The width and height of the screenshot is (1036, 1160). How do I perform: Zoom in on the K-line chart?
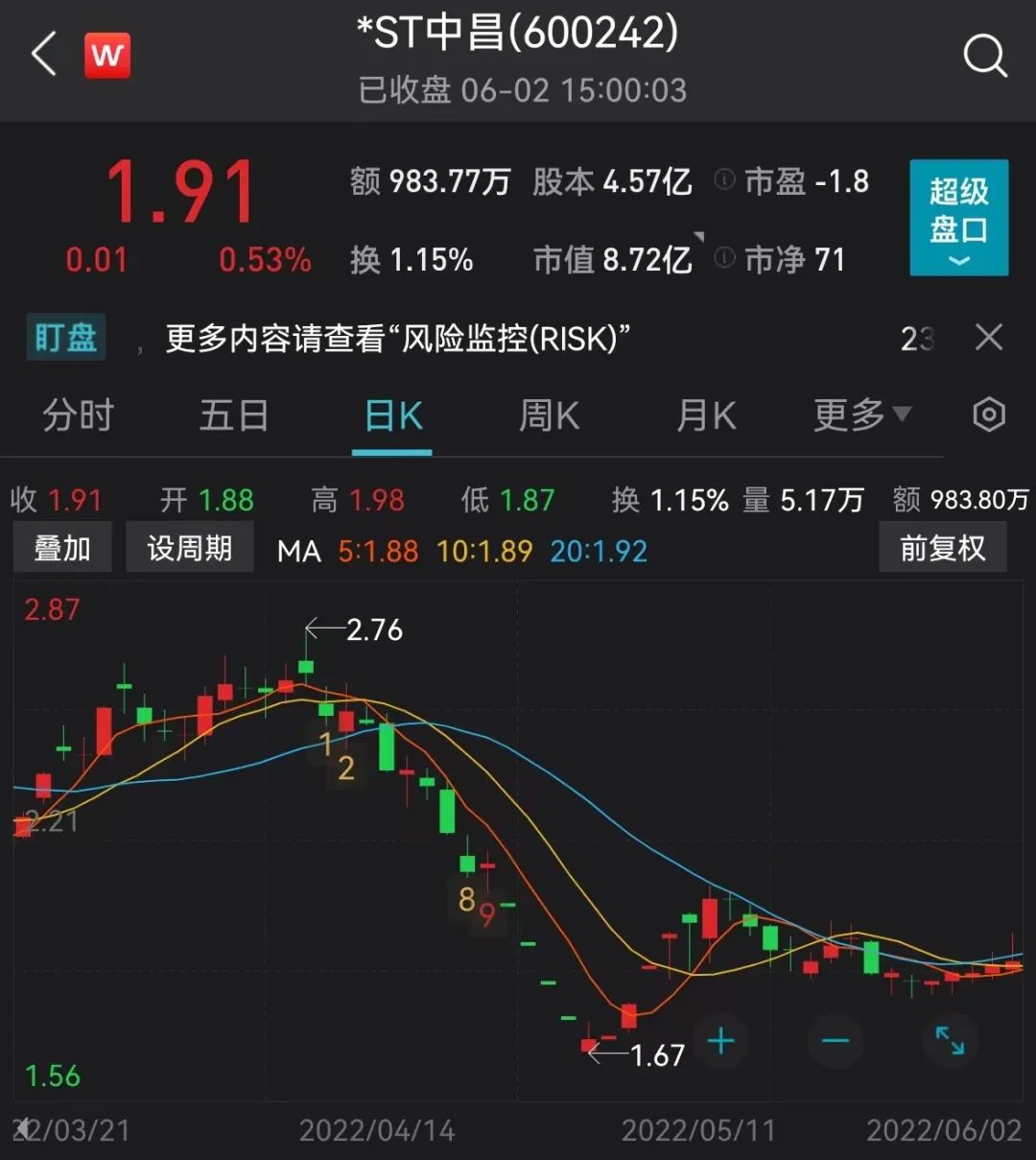click(x=719, y=1041)
